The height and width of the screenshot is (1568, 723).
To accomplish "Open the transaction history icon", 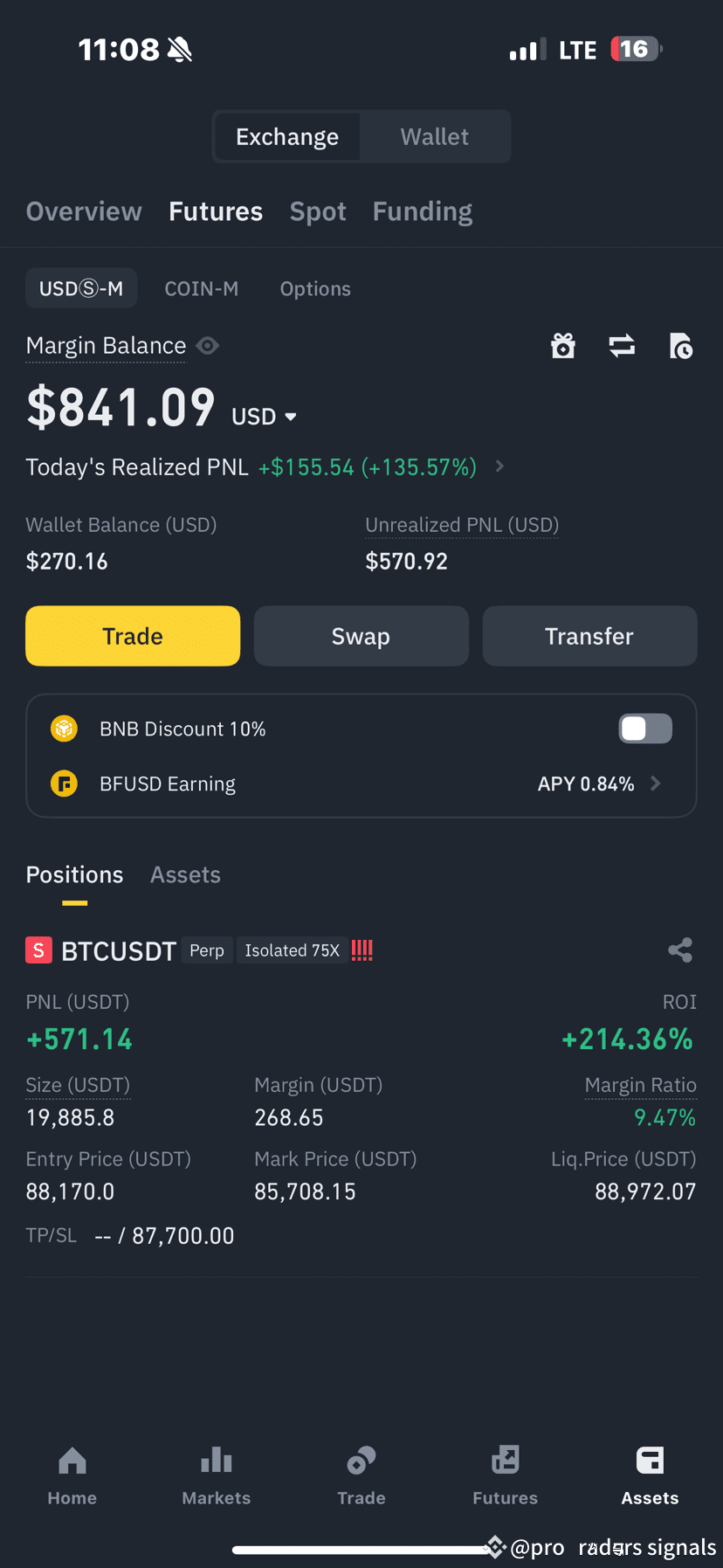I will (681, 346).
